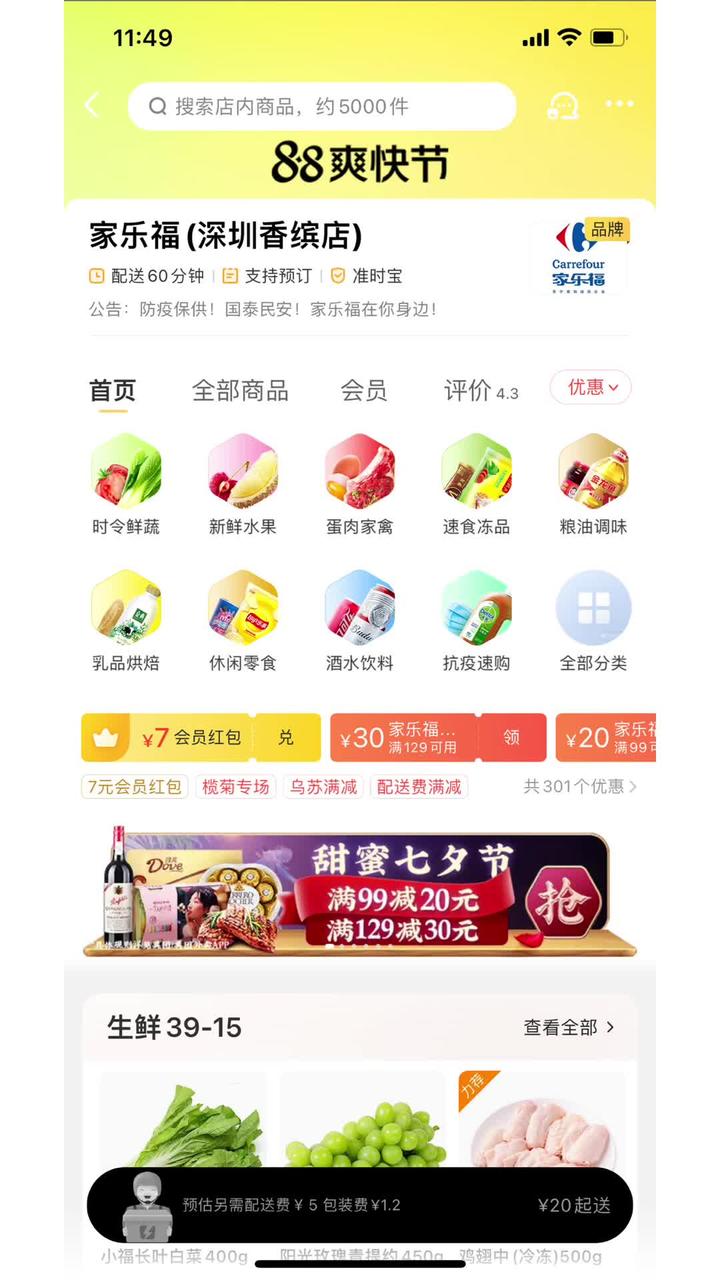720x1280 pixels.
Task: Claim the ¥30 coupon with 领
Action: [512, 738]
